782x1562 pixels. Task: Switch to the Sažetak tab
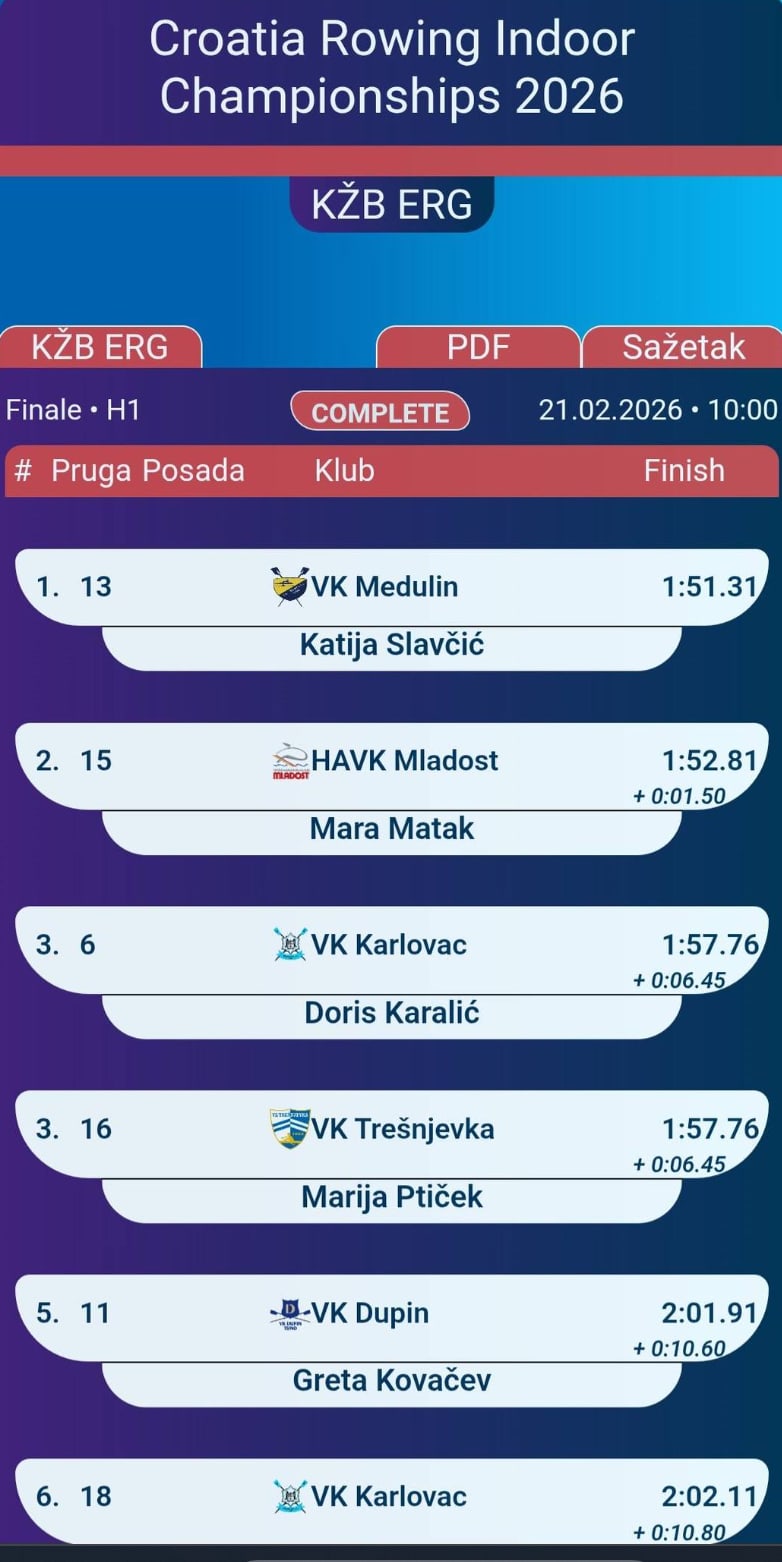(x=683, y=347)
